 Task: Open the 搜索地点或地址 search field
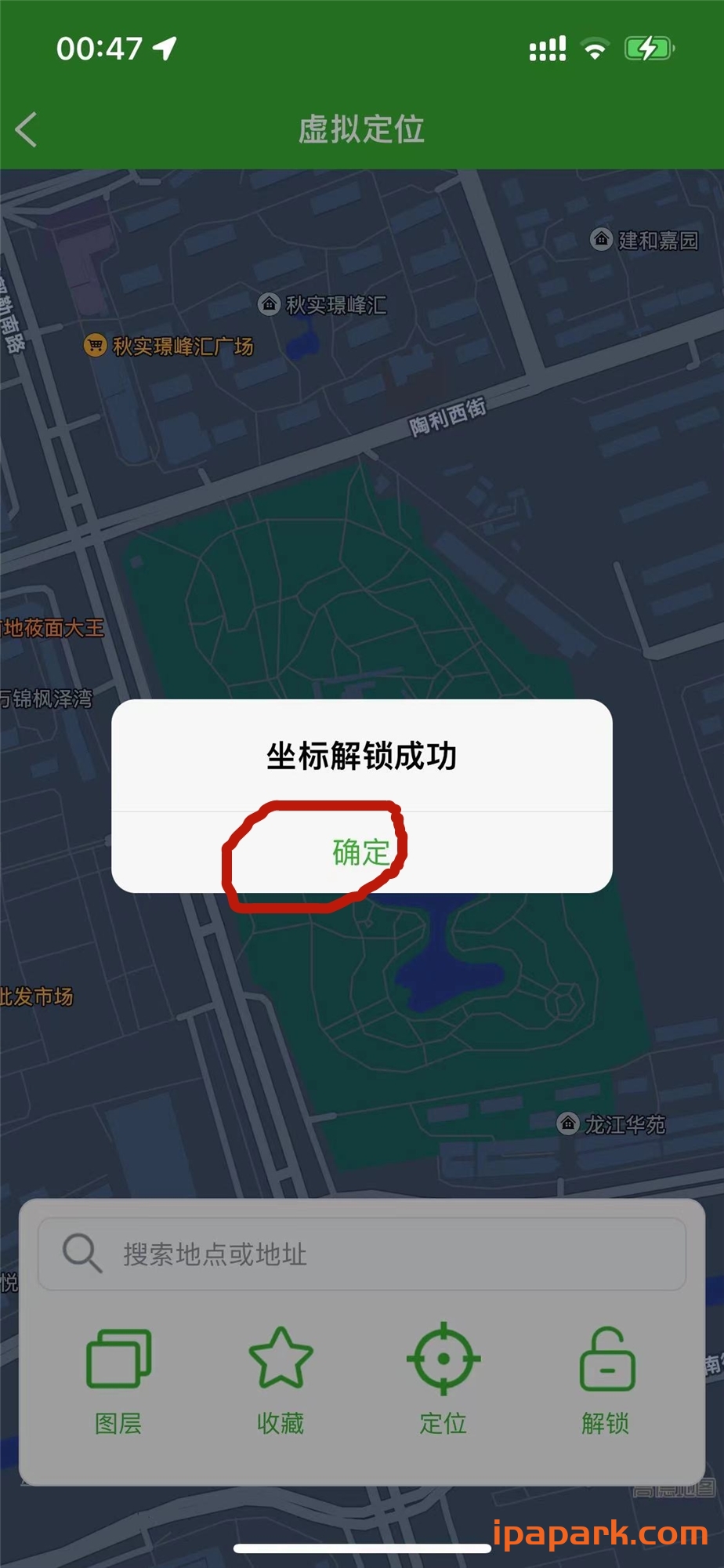coord(361,1254)
